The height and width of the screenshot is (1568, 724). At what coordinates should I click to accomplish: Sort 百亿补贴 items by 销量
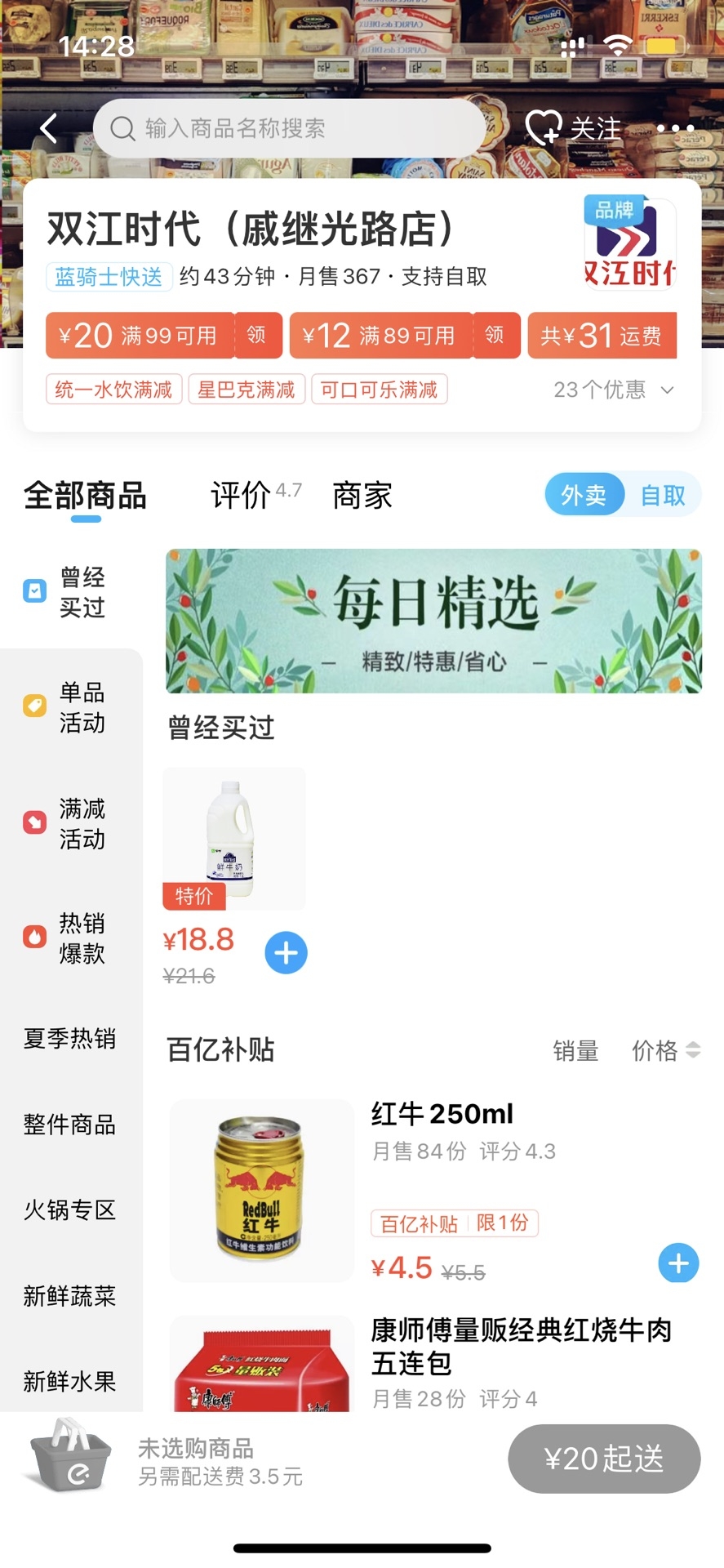pyautogui.click(x=575, y=1050)
